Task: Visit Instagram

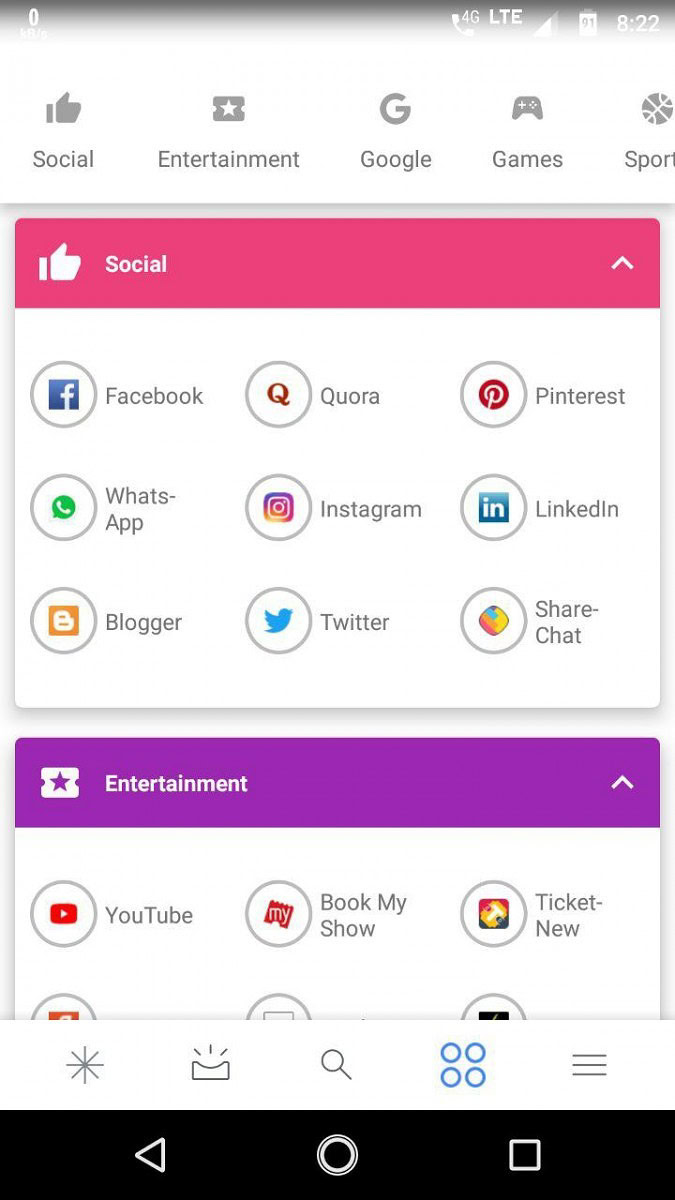Action: click(x=334, y=508)
